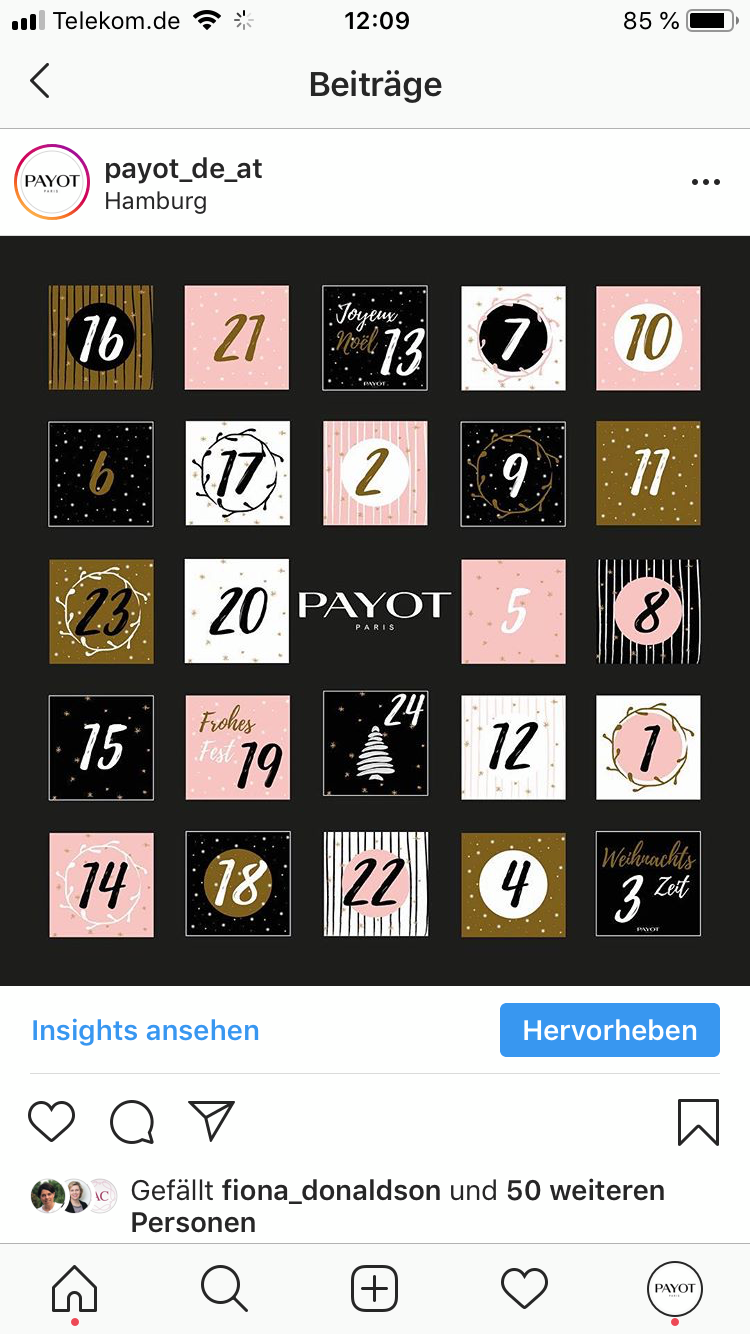Tap the Hervorheben button
750x1334 pixels.
[609, 1031]
